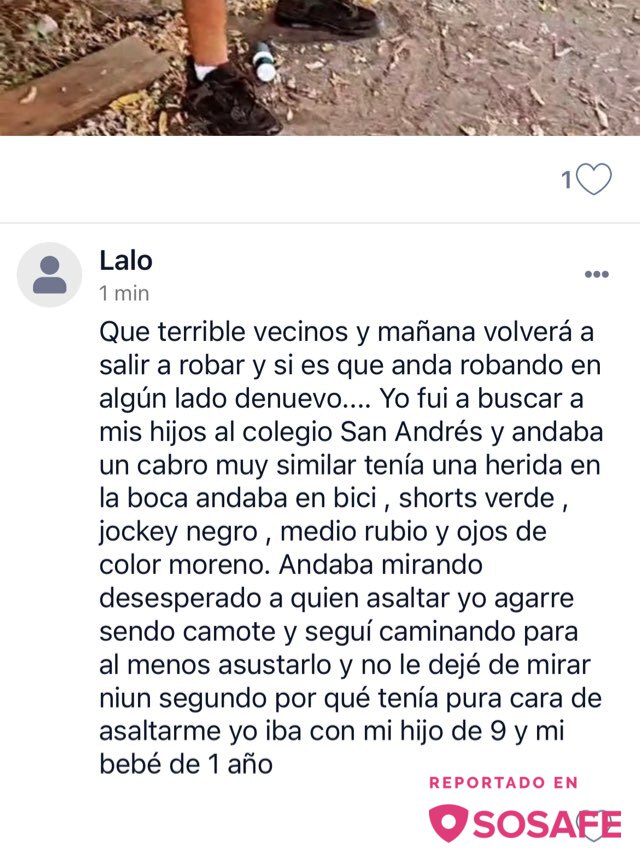This screenshot has height=863, width=641.
Task: Like the post with the heart icon
Action: coord(594,180)
